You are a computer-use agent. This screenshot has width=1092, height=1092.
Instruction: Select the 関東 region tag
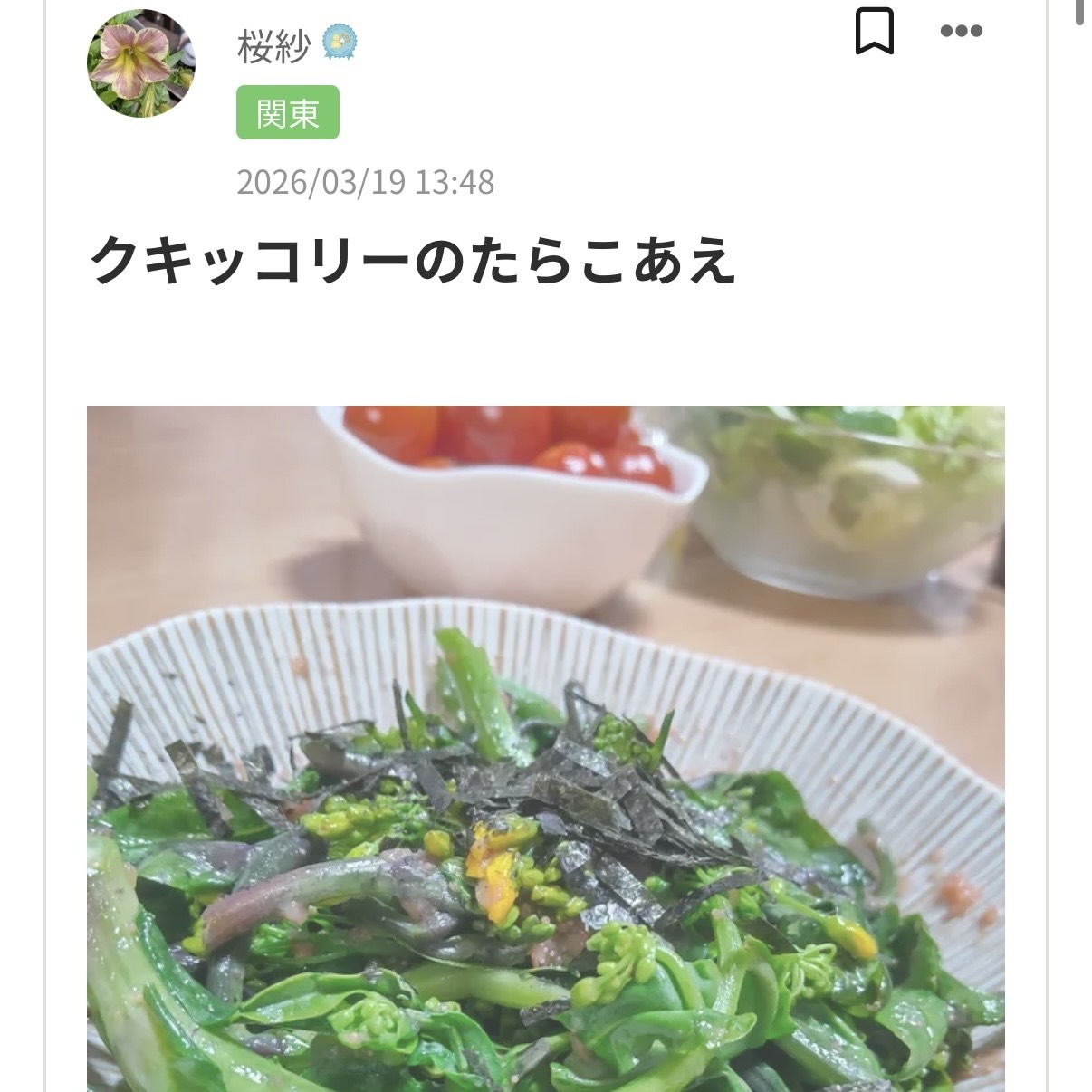pos(288,113)
